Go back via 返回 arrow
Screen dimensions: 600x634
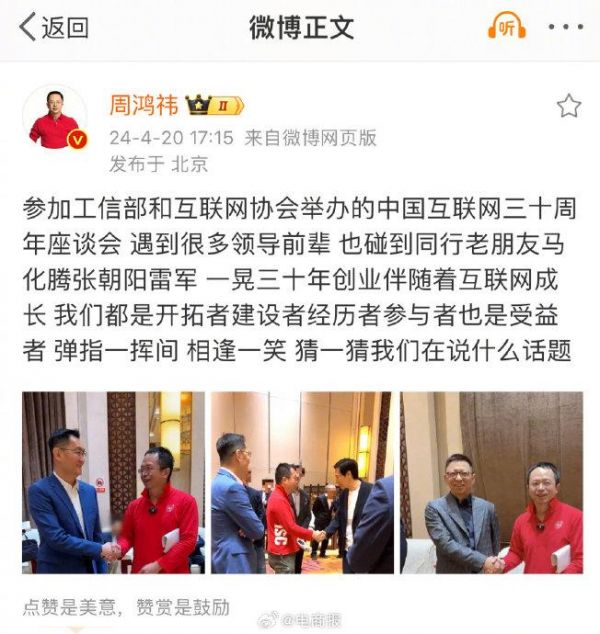54,27
